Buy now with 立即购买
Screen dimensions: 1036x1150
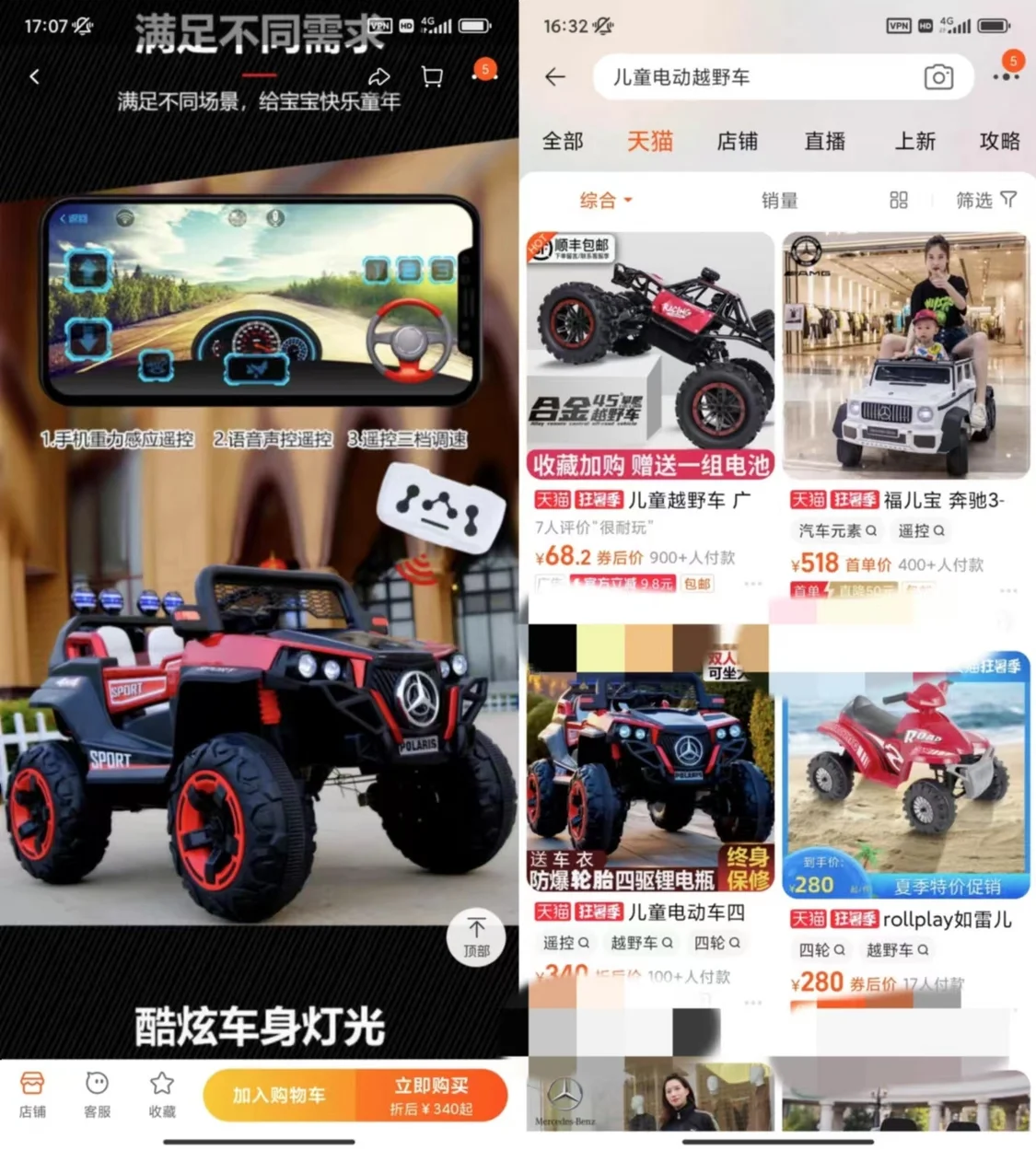point(431,1095)
